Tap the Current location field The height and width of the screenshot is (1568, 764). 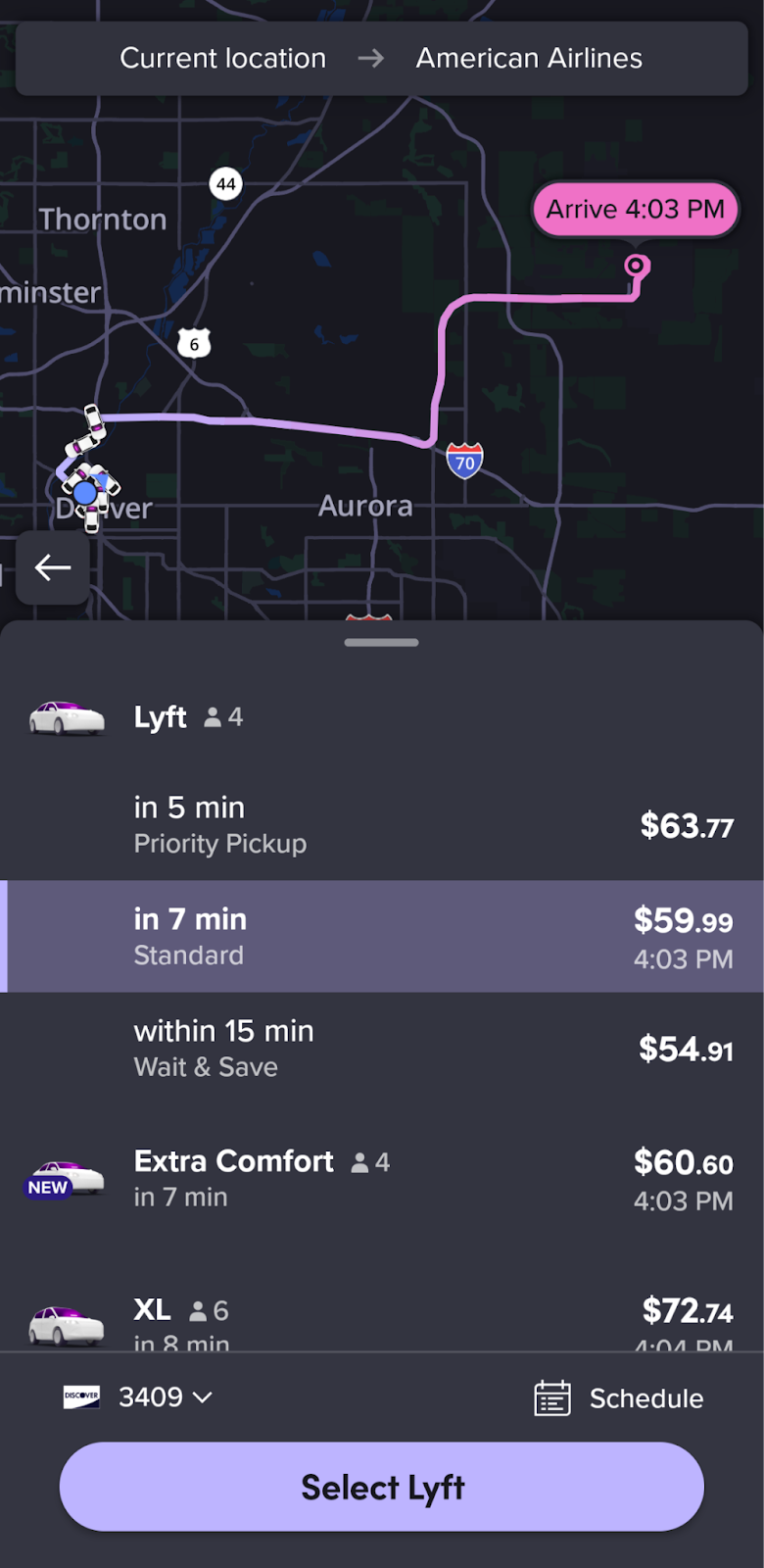click(x=222, y=58)
